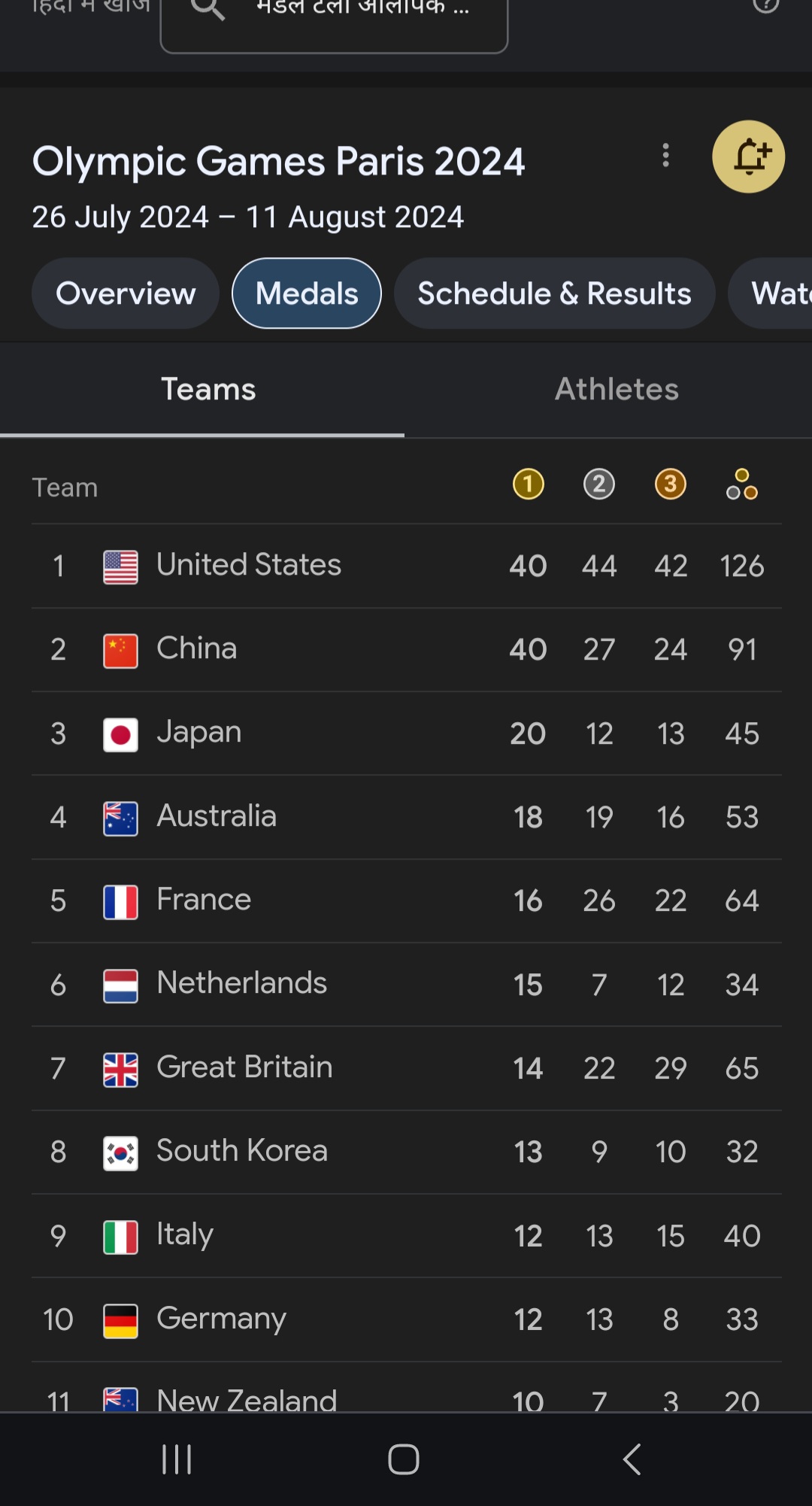This screenshot has width=812, height=1506.
Task: Open the Great Britain row
Action: (x=406, y=1068)
